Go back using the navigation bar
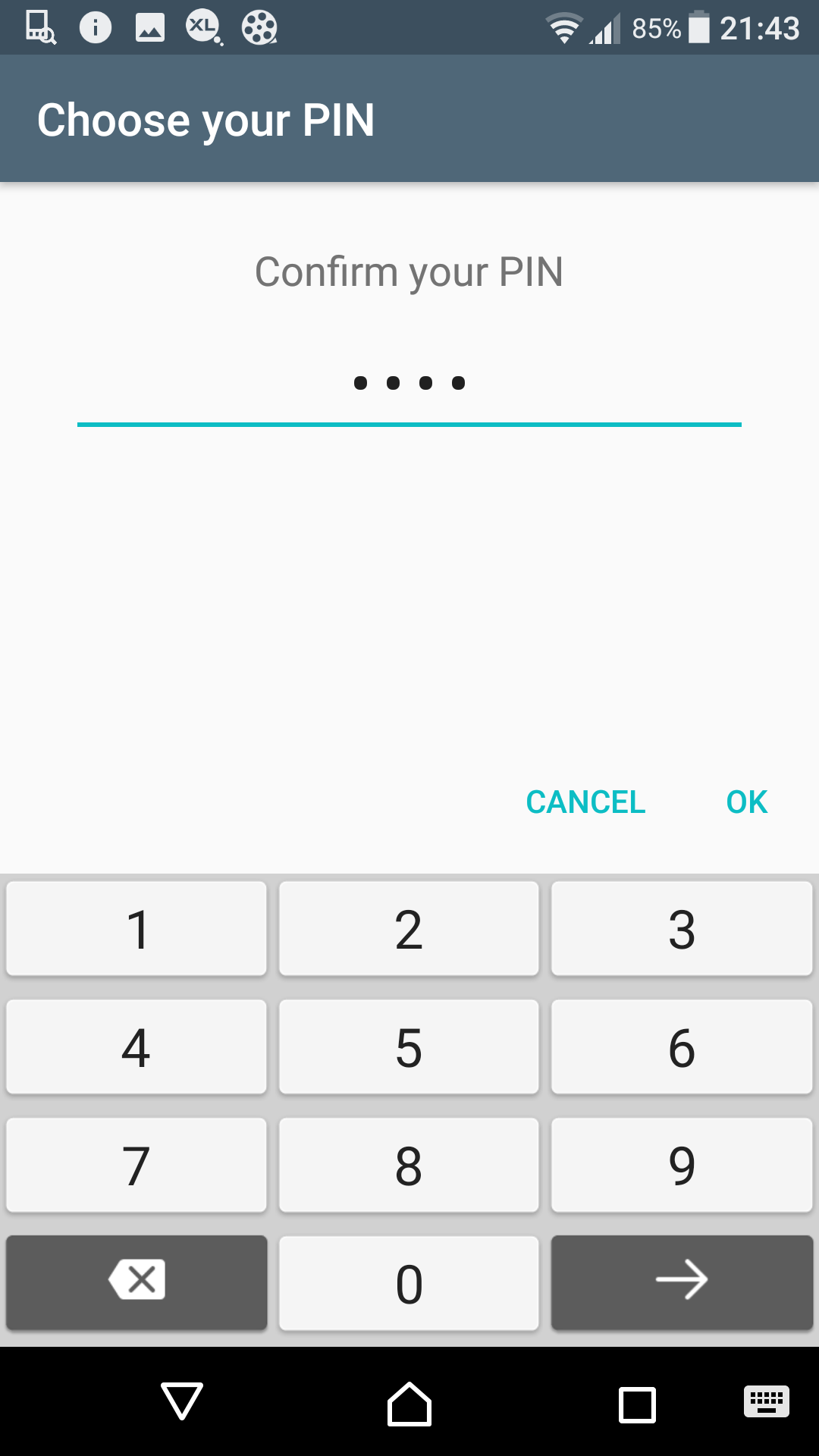Viewport: 819px width, 1456px height. (x=182, y=1401)
